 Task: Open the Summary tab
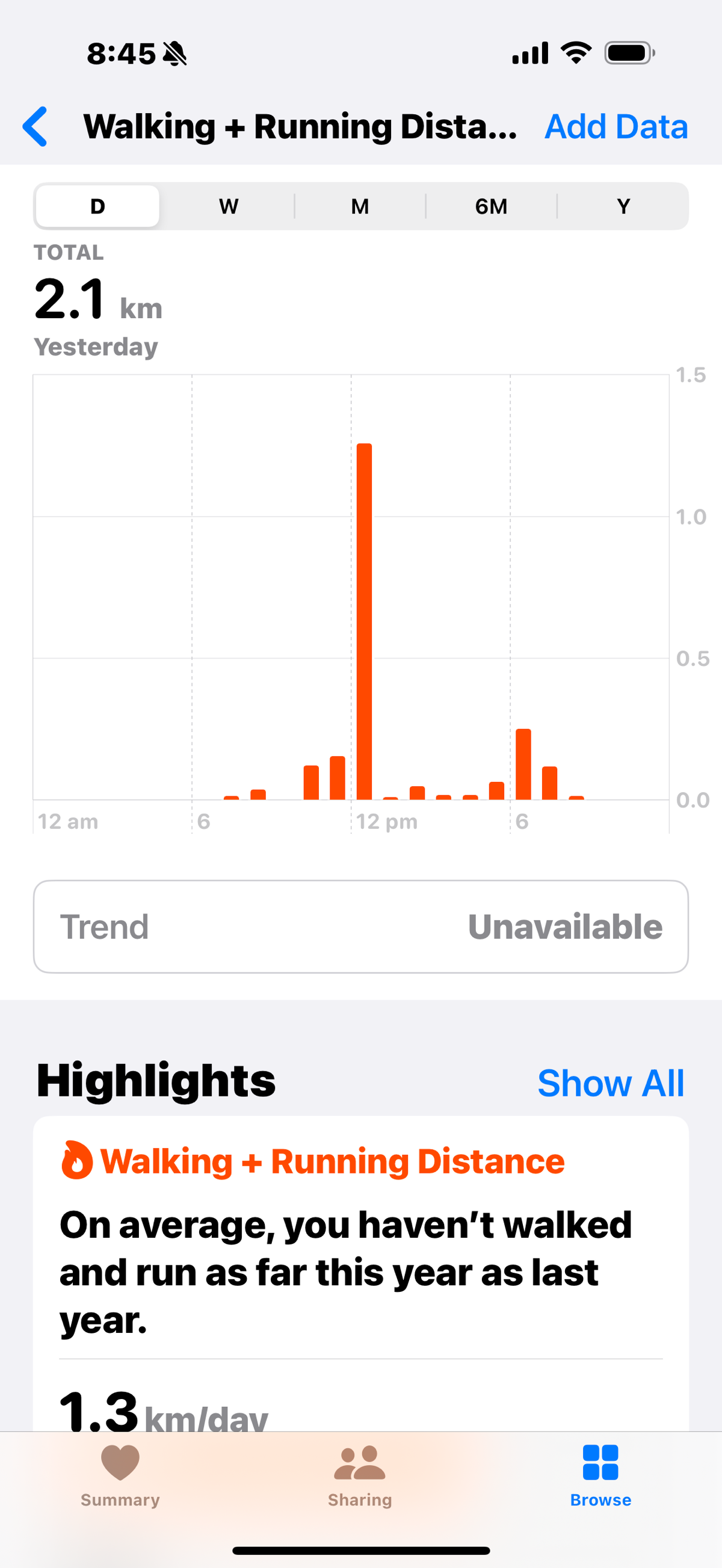pos(120,1474)
